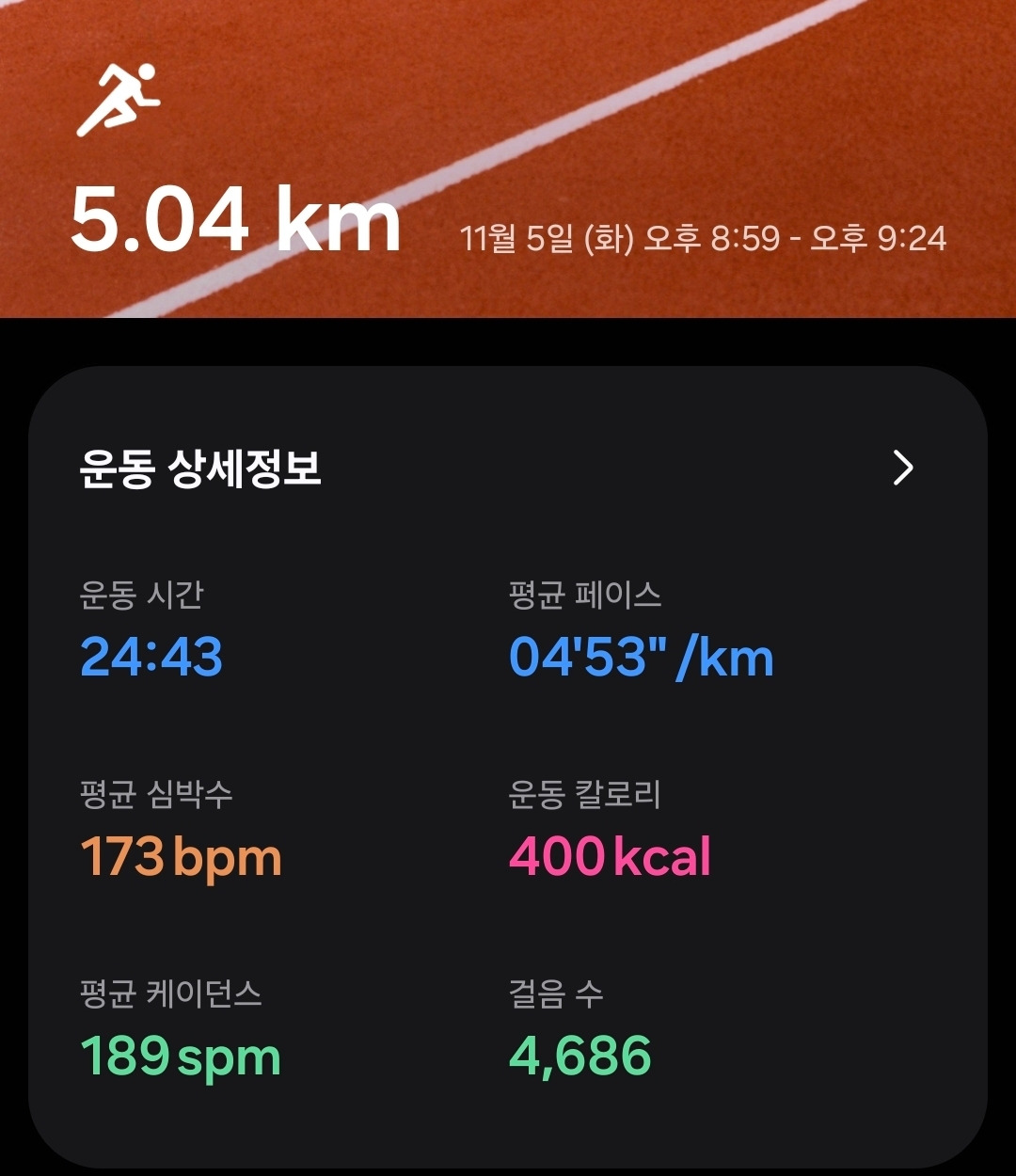
Task: Click the chevron next to 운동 상세정보
Action: (905, 466)
